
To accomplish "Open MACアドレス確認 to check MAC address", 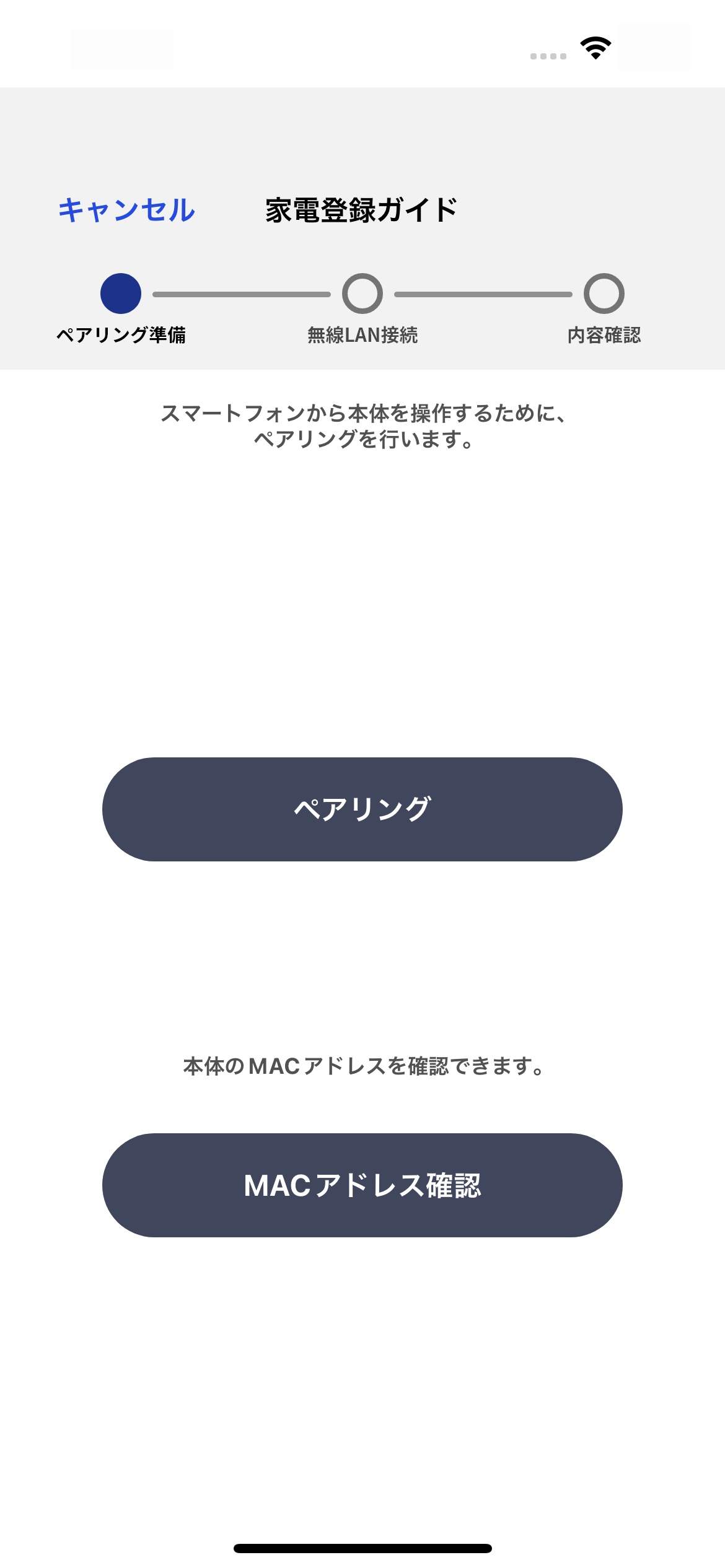I will (362, 1185).
